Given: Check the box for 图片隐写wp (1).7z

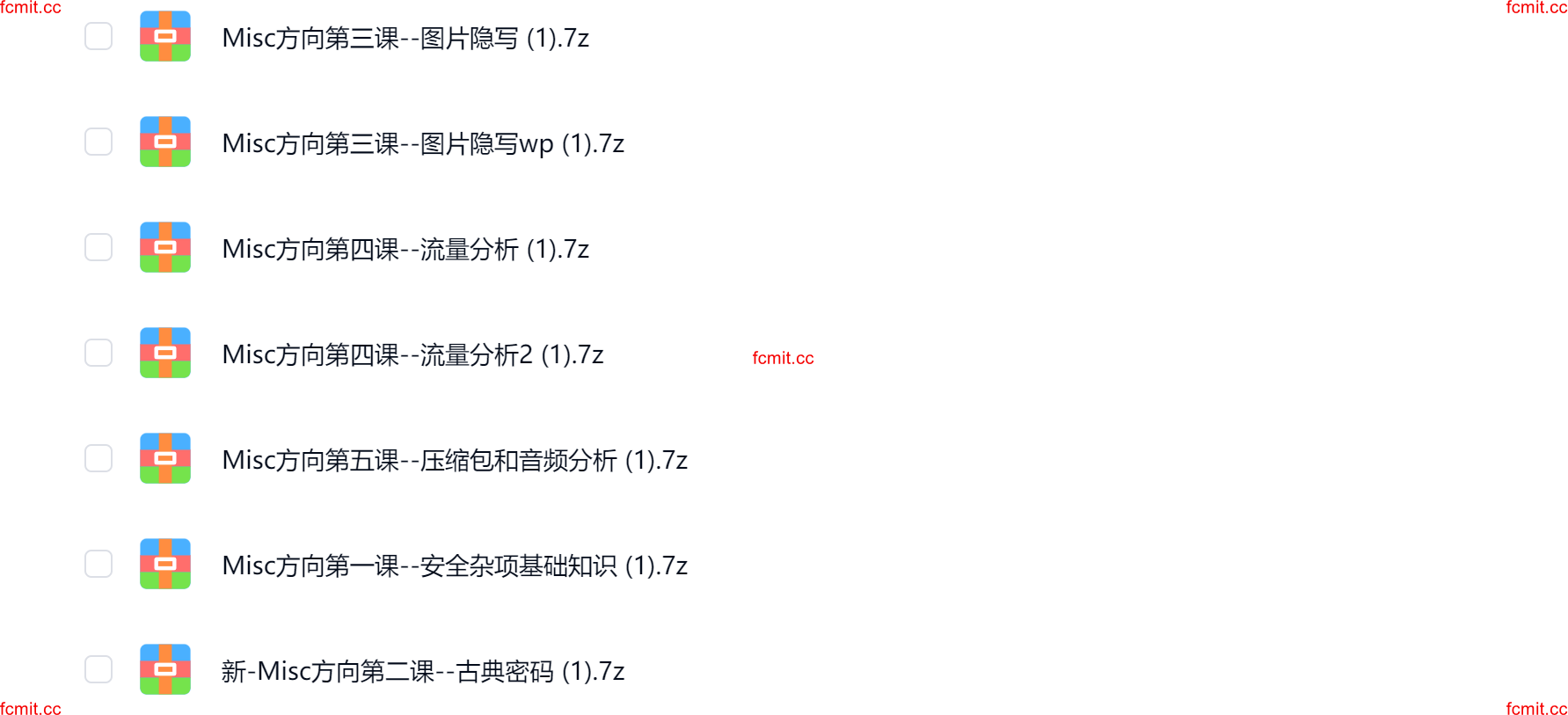Looking at the screenshot, I should click(x=98, y=142).
